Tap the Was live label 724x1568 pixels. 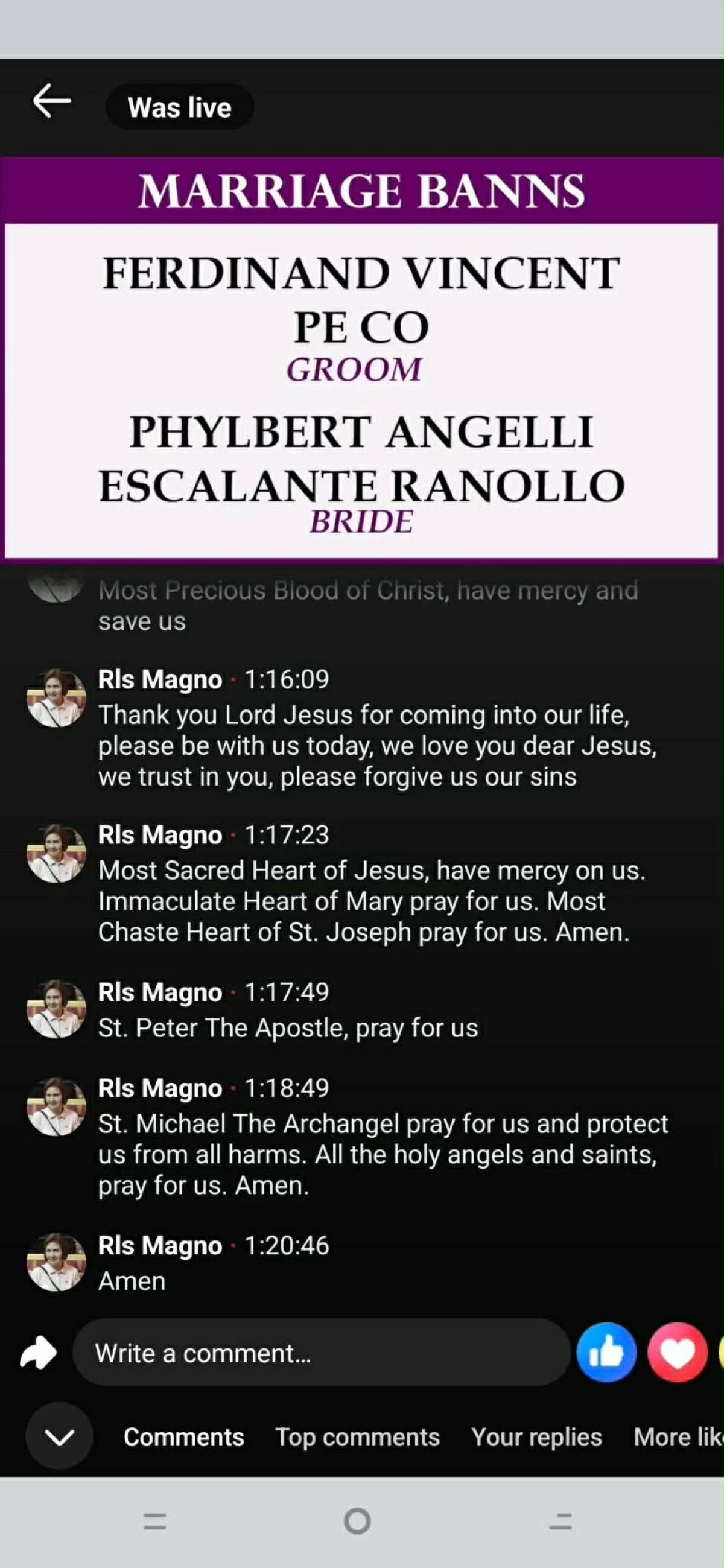point(180,107)
